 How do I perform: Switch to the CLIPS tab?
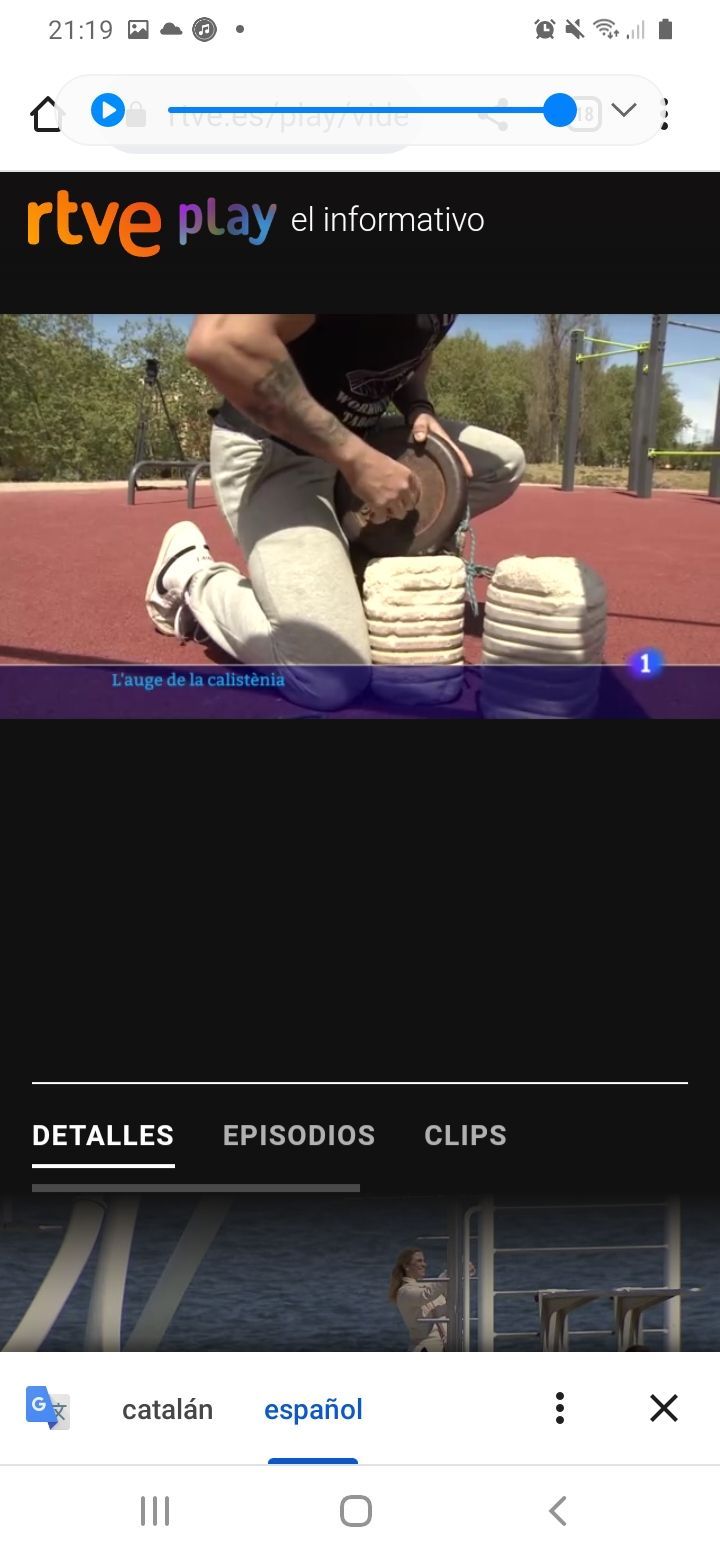tap(465, 1135)
